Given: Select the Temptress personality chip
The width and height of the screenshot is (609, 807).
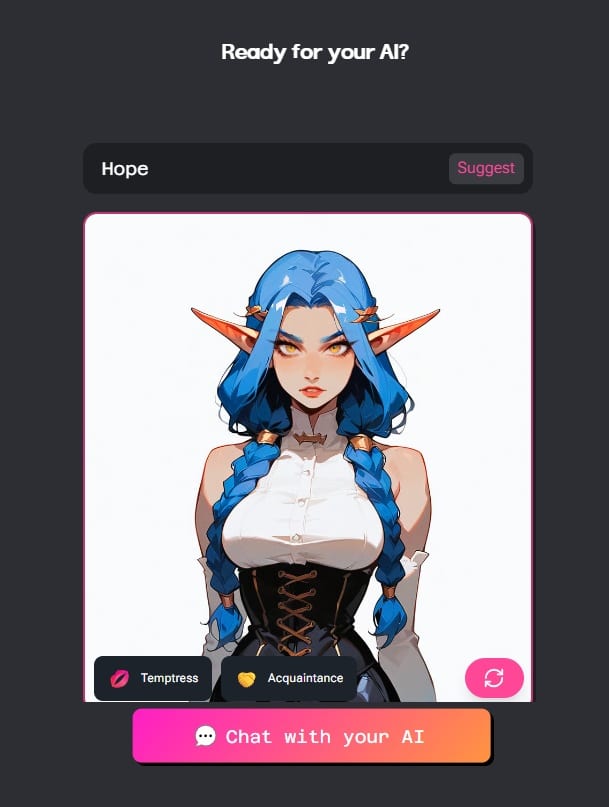Looking at the screenshot, I should (153, 678).
